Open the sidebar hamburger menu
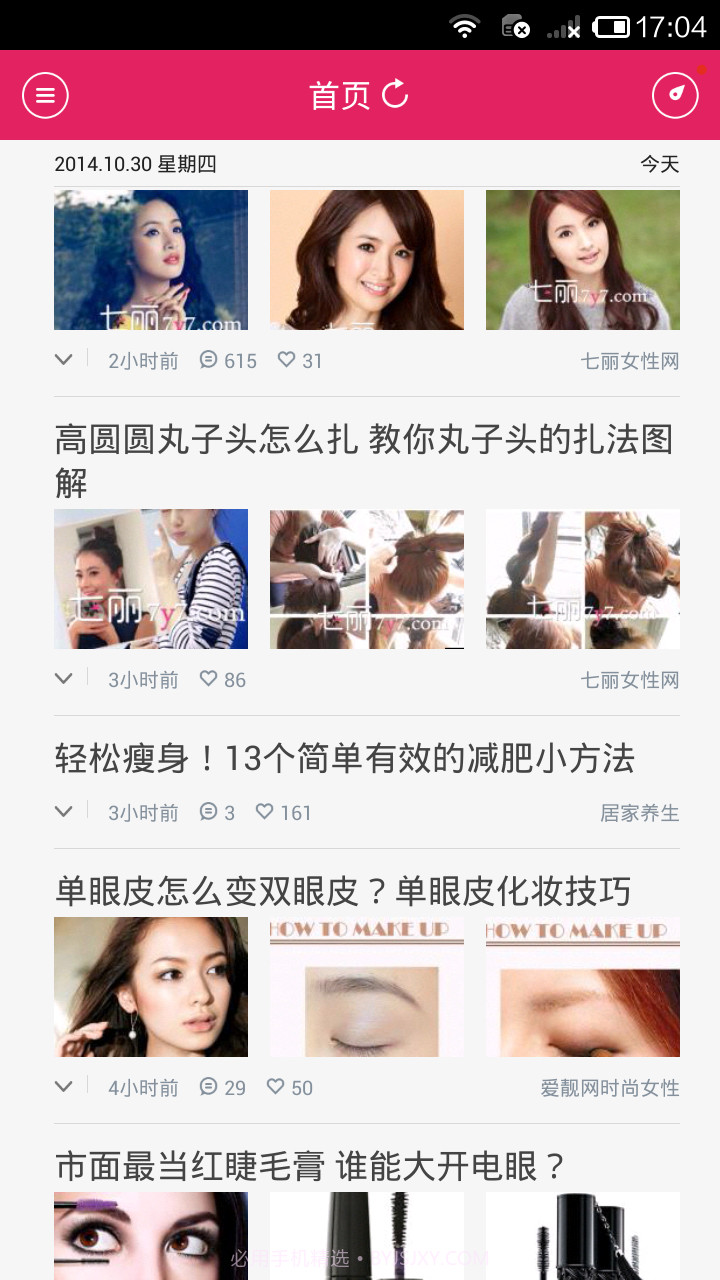Viewport: 720px width, 1280px height. (x=45, y=95)
